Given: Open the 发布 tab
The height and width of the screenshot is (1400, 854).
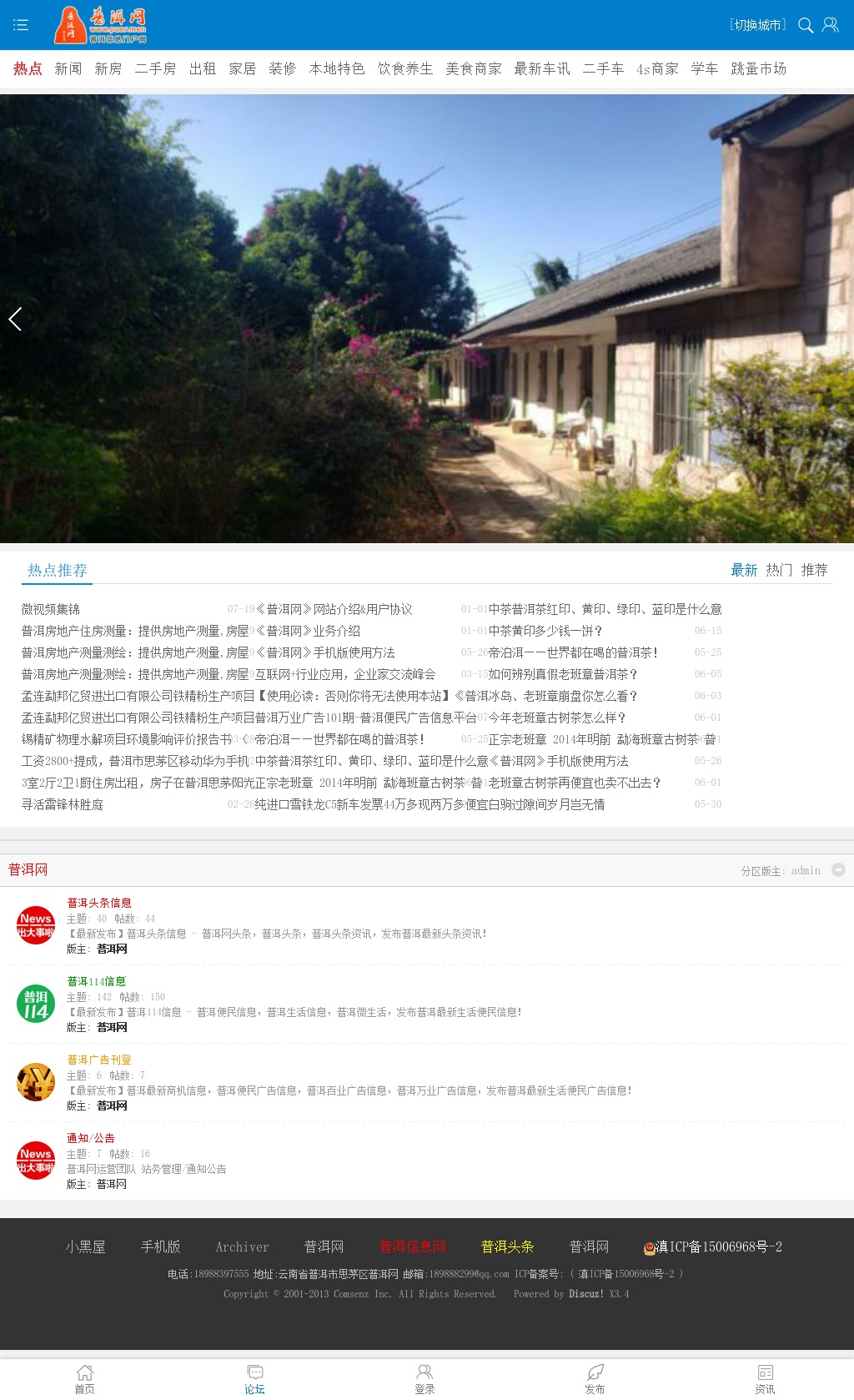Looking at the screenshot, I should pos(595,1378).
